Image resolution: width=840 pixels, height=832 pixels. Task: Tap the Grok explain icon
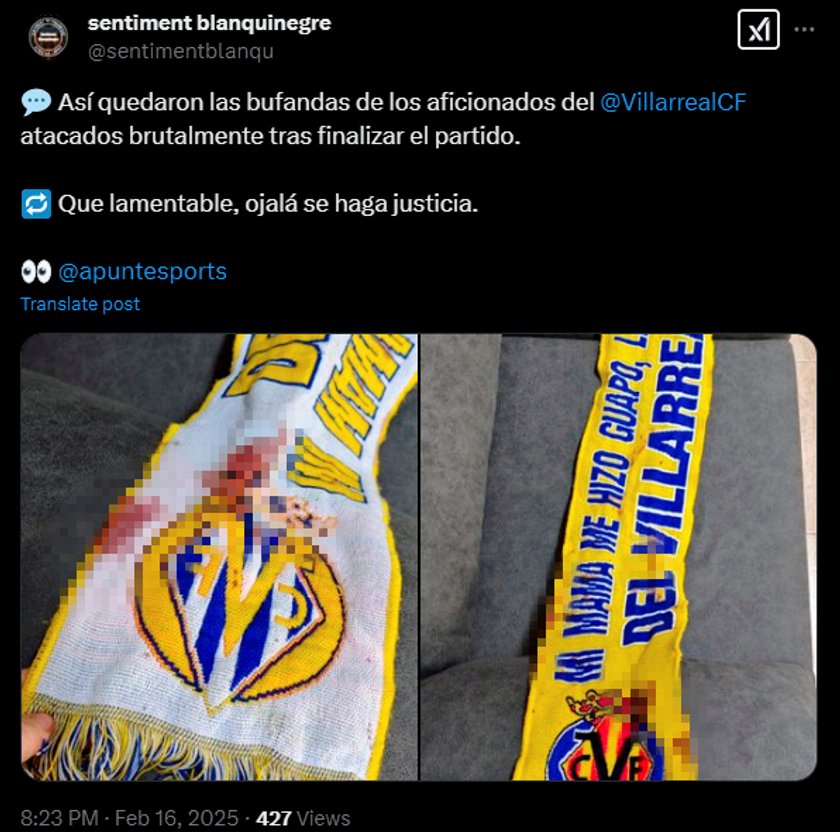pyautogui.click(x=758, y=30)
